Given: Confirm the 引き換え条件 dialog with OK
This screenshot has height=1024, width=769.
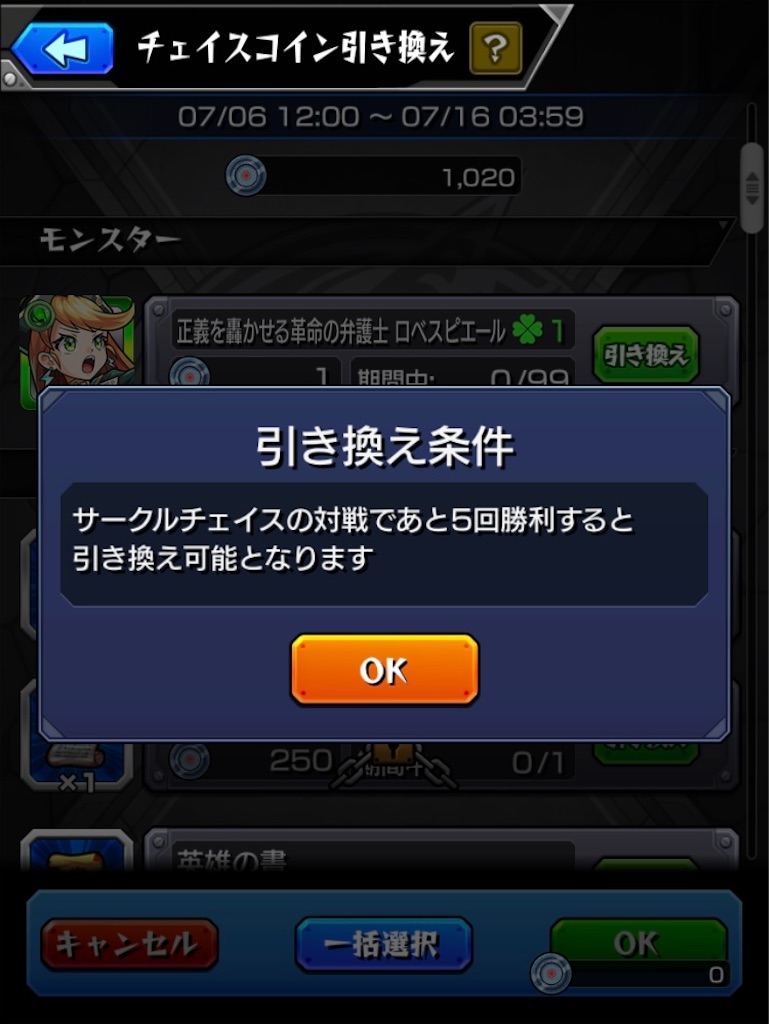Looking at the screenshot, I should click(384, 669).
